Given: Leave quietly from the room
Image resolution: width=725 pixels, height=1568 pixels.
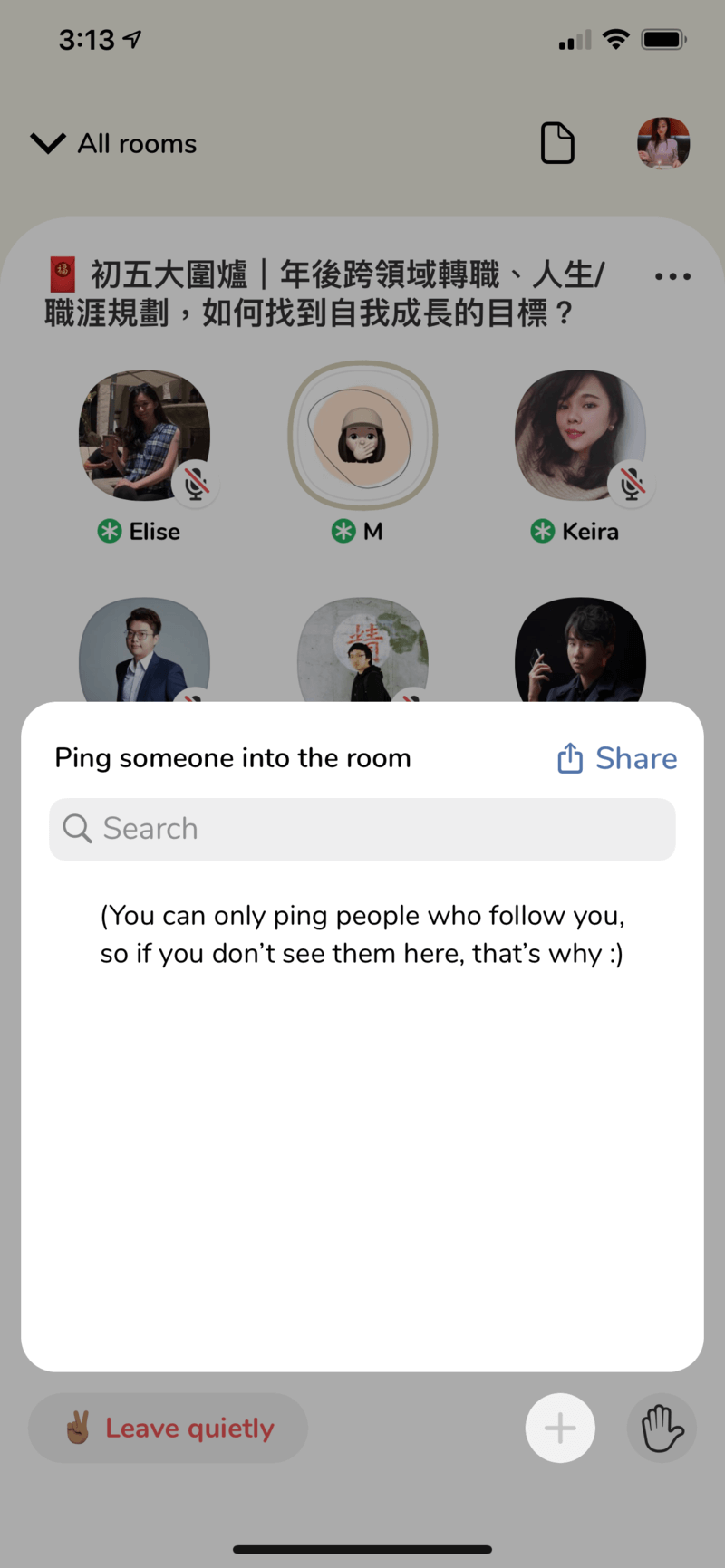Looking at the screenshot, I should tap(169, 1428).
